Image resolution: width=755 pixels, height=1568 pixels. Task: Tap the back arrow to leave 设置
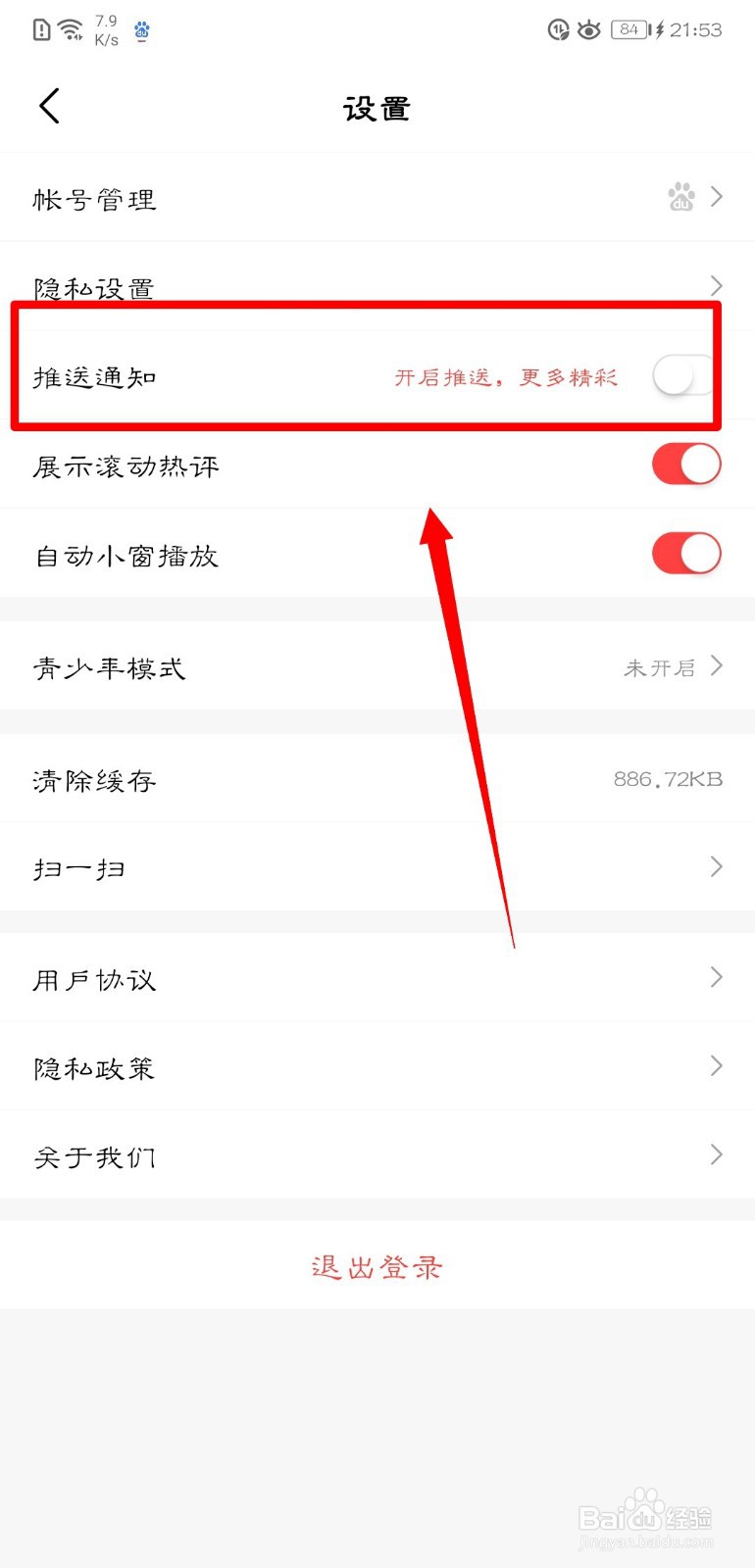point(49,106)
